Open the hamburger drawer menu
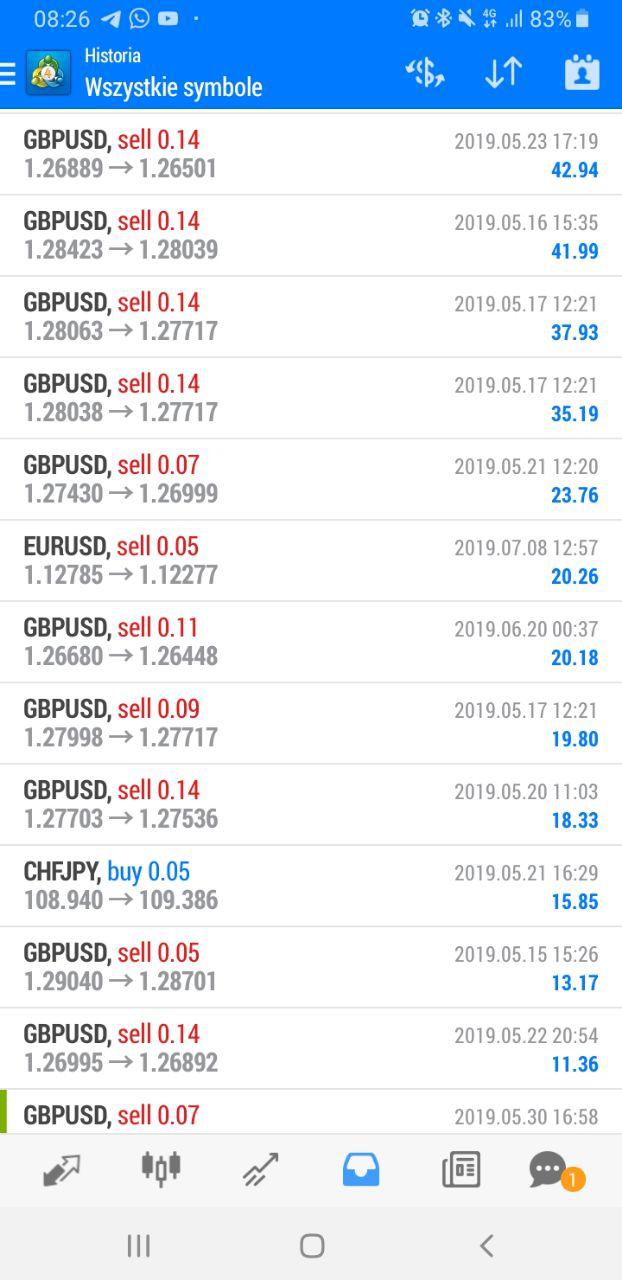Viewport: 622px width, 1280px height. point(10,73)
